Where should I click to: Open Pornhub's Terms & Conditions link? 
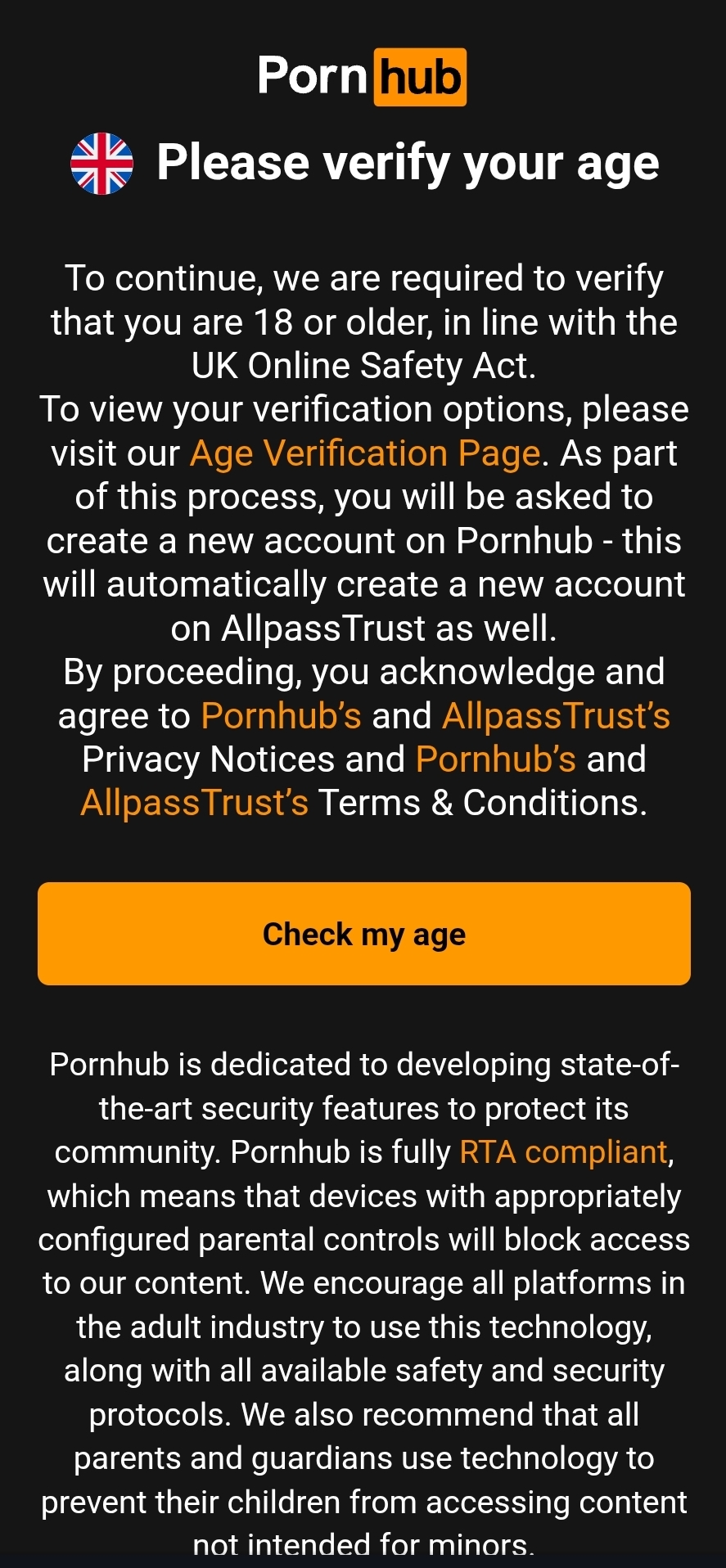coord(496,759)
